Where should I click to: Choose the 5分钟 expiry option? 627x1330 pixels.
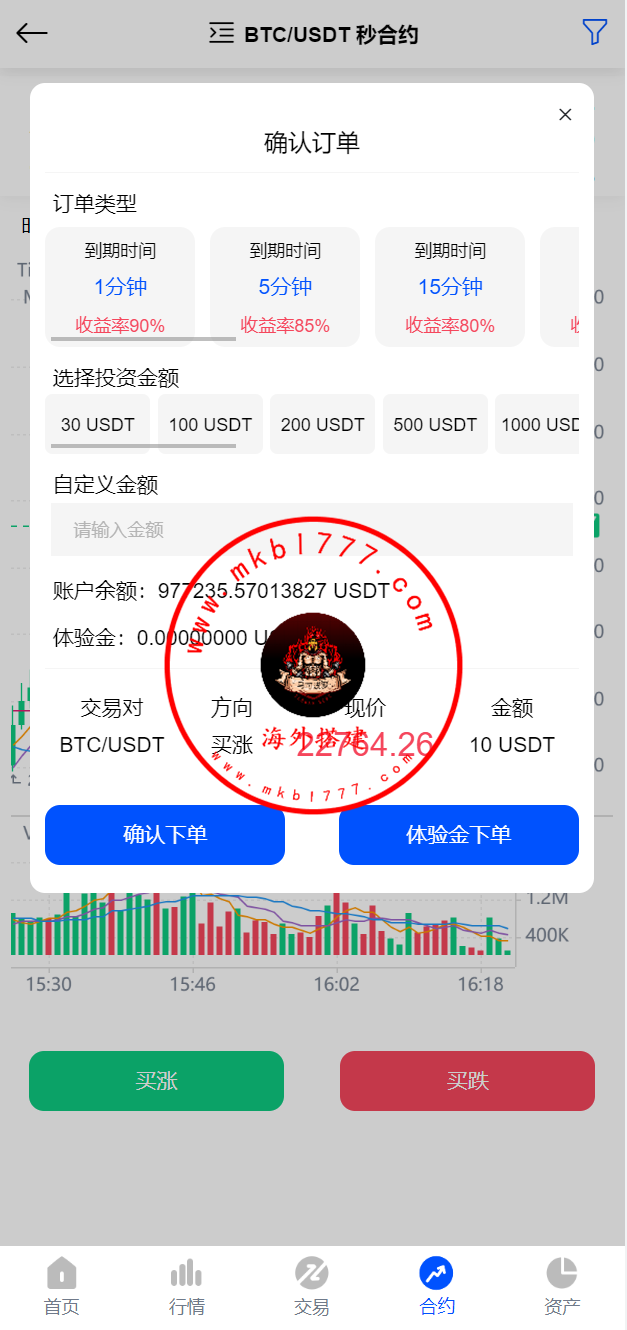pos(285,287)
